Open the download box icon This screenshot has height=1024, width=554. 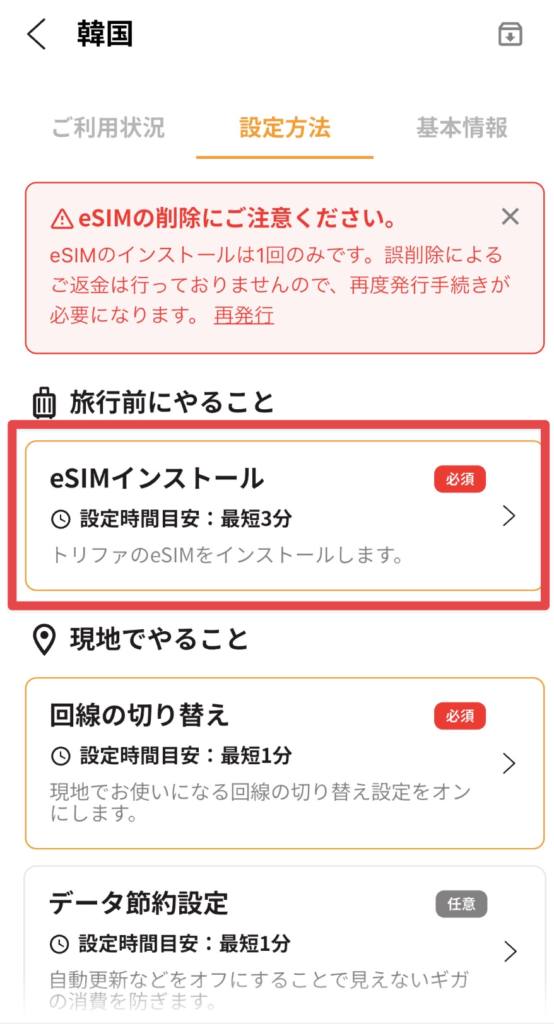click(x=510, y=34)
